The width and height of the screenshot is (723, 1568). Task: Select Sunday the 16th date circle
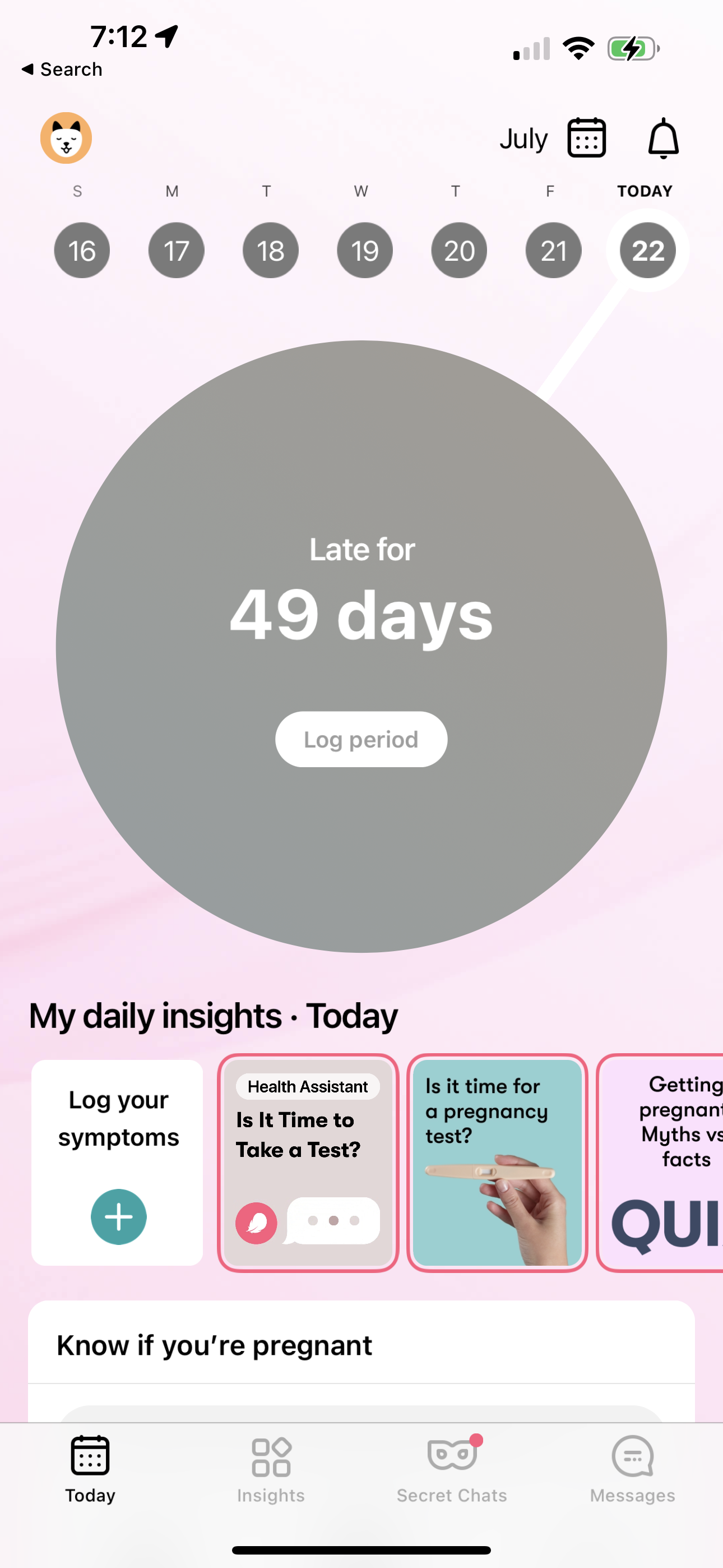82,250
